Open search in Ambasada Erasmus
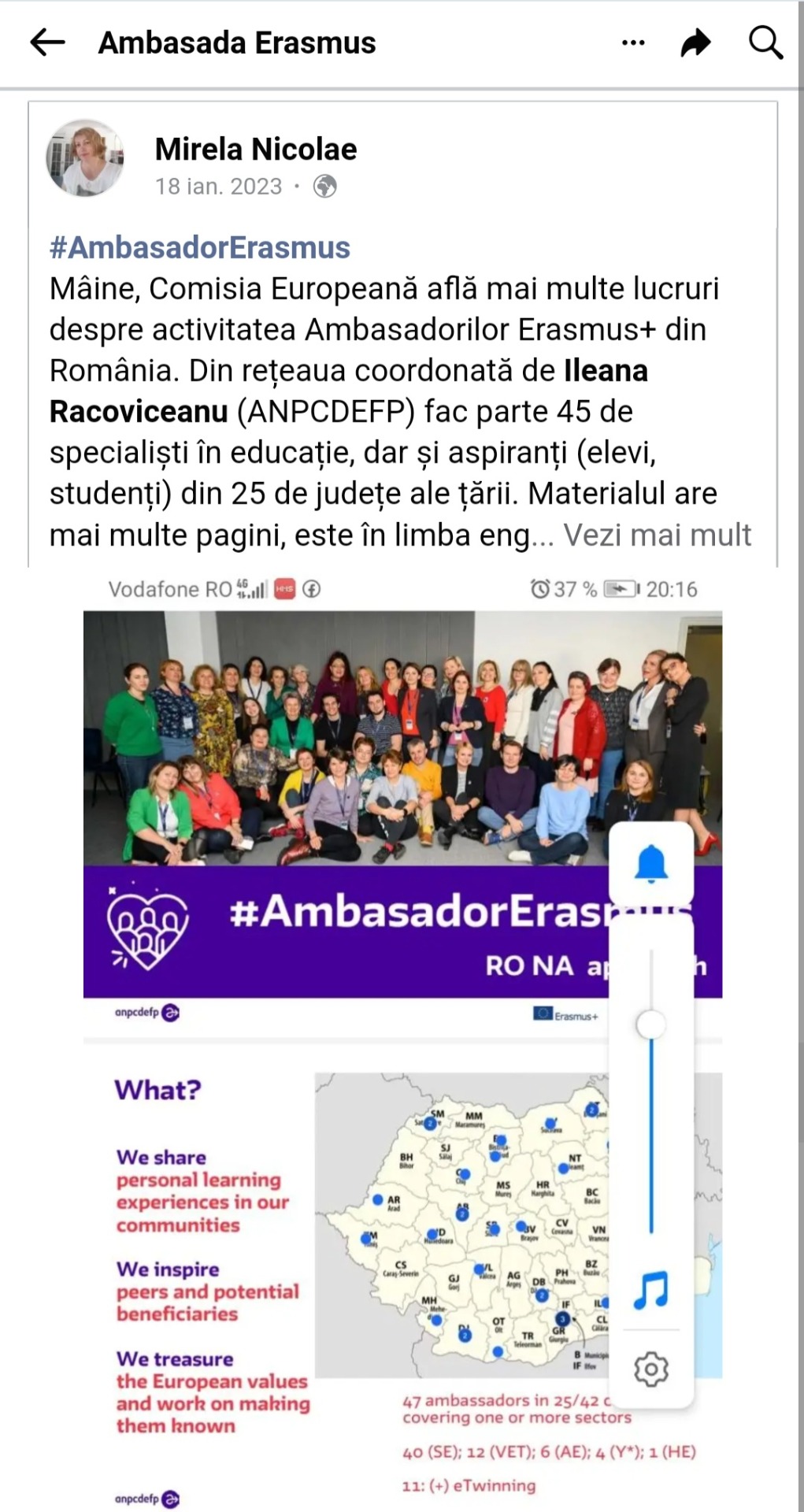 click(x=765, y=43)
